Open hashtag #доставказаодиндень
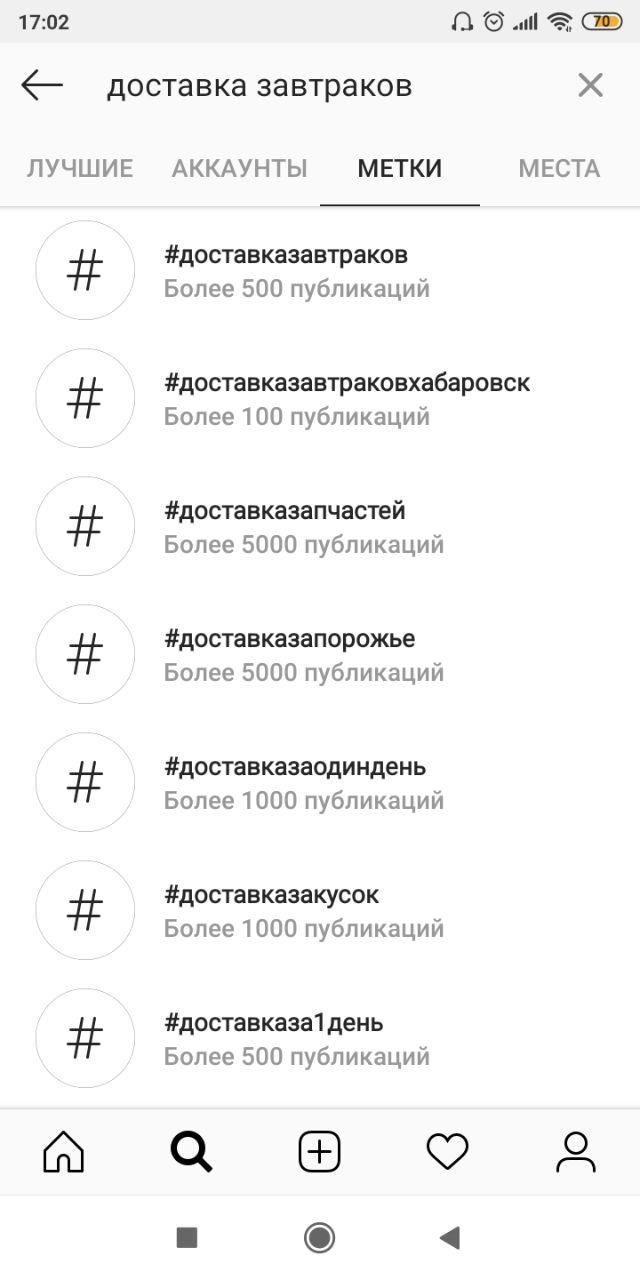This screenshot has width=640, height=1280. click(x=320, y=783)
